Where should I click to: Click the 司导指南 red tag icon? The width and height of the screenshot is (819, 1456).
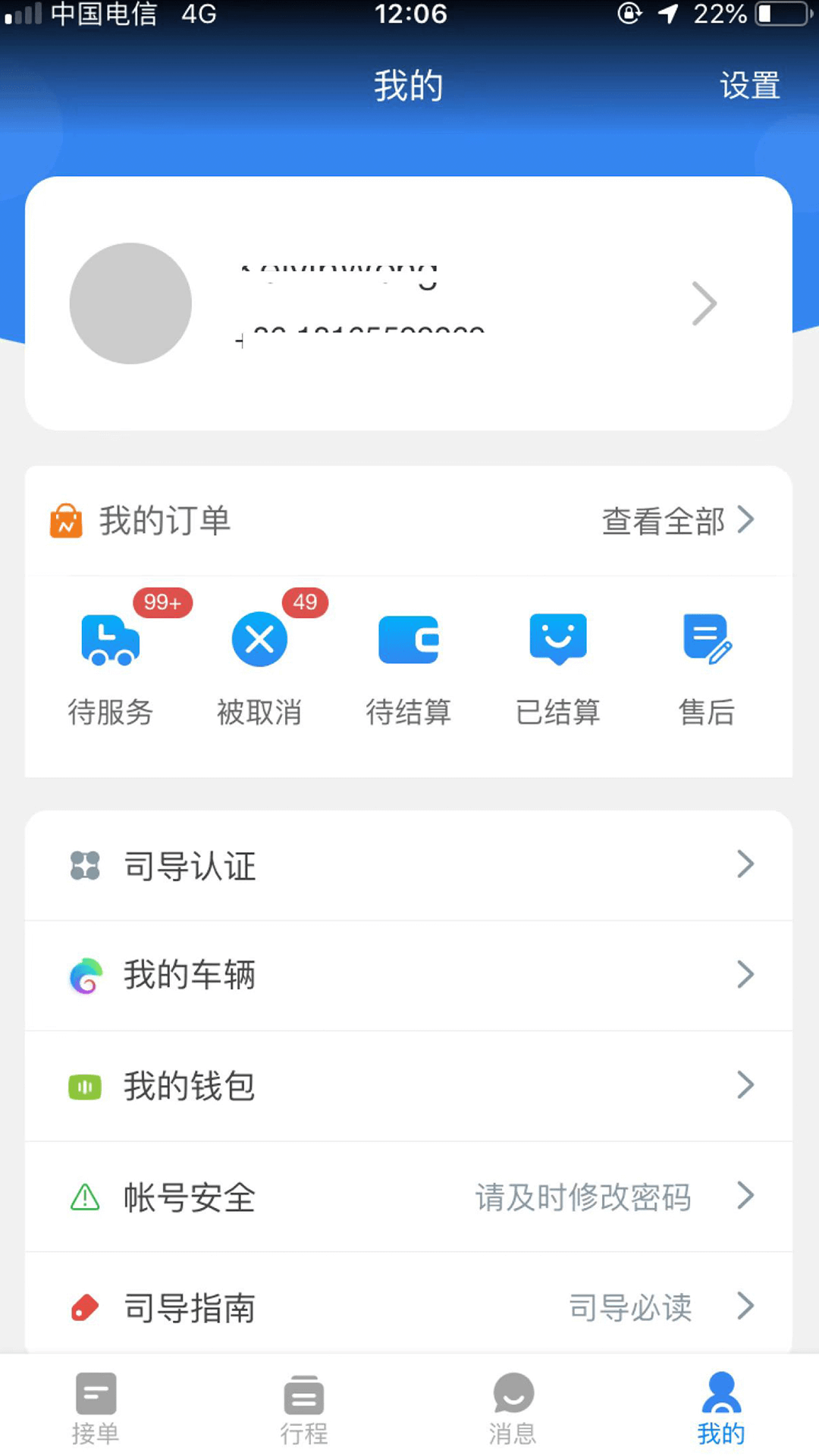[85, 1306]
